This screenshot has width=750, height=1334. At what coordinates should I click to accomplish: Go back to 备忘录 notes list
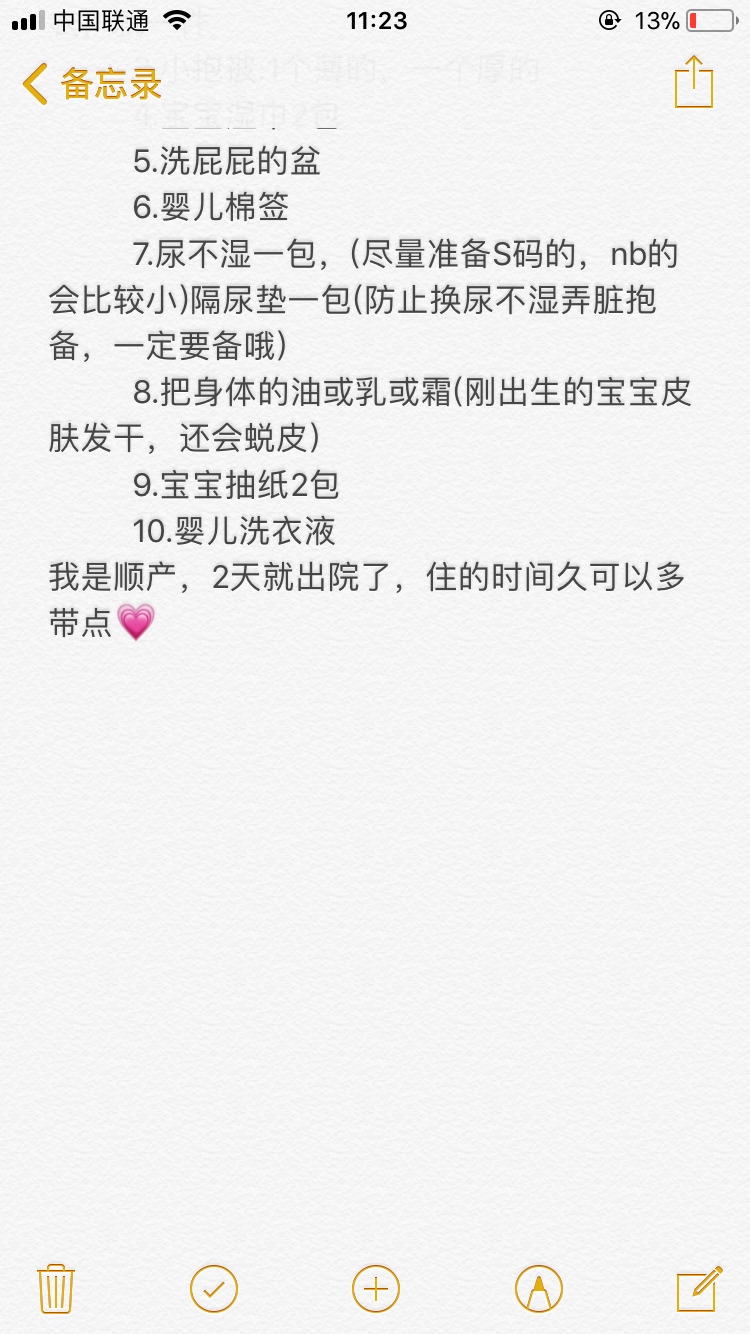click(x=92, y=83)
